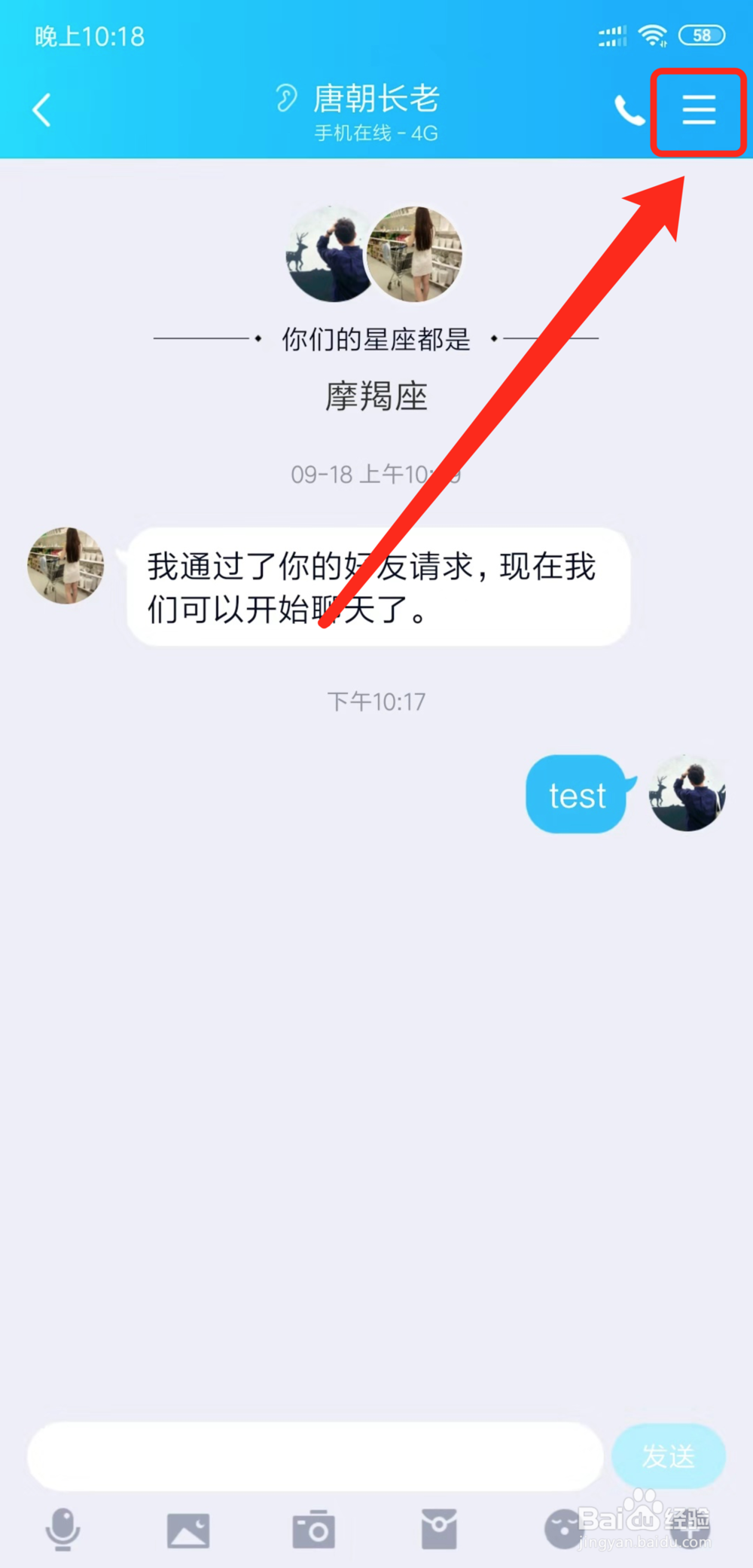Start a voice call with the phone icon
Viewport: 753px width, 1568px height.
click(x=630, y=110)
